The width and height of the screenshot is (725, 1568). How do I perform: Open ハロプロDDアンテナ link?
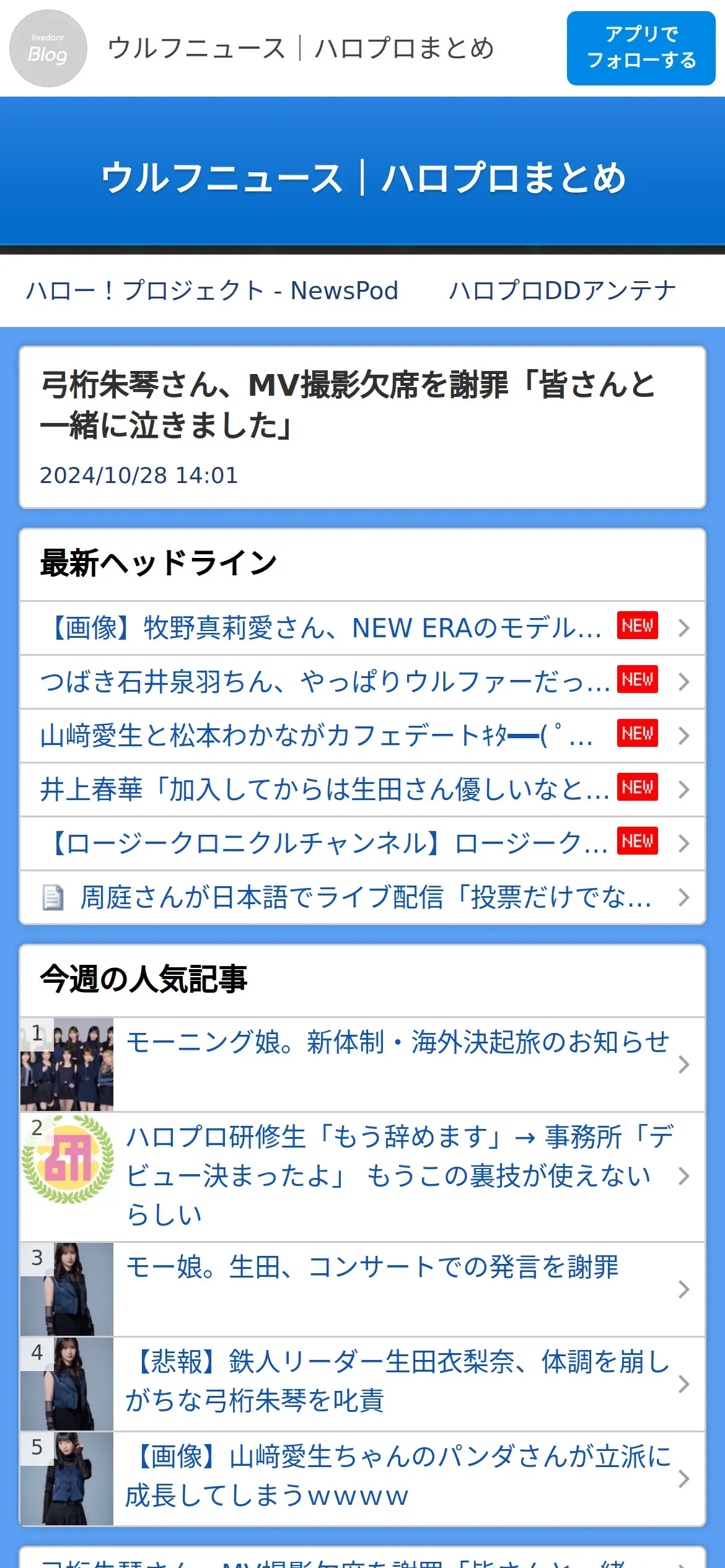562,290
